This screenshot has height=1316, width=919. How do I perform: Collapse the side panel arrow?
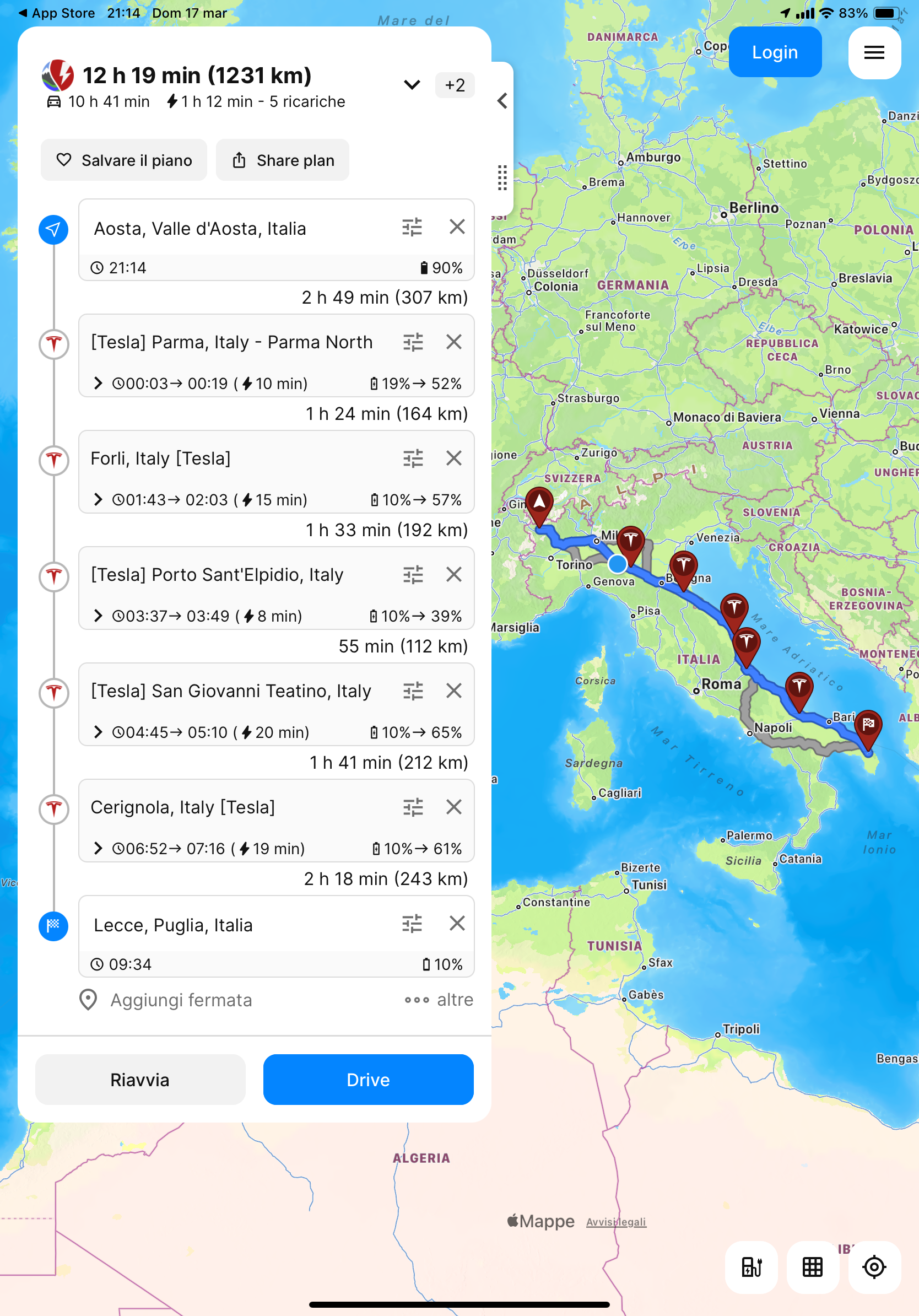point(502,101)
